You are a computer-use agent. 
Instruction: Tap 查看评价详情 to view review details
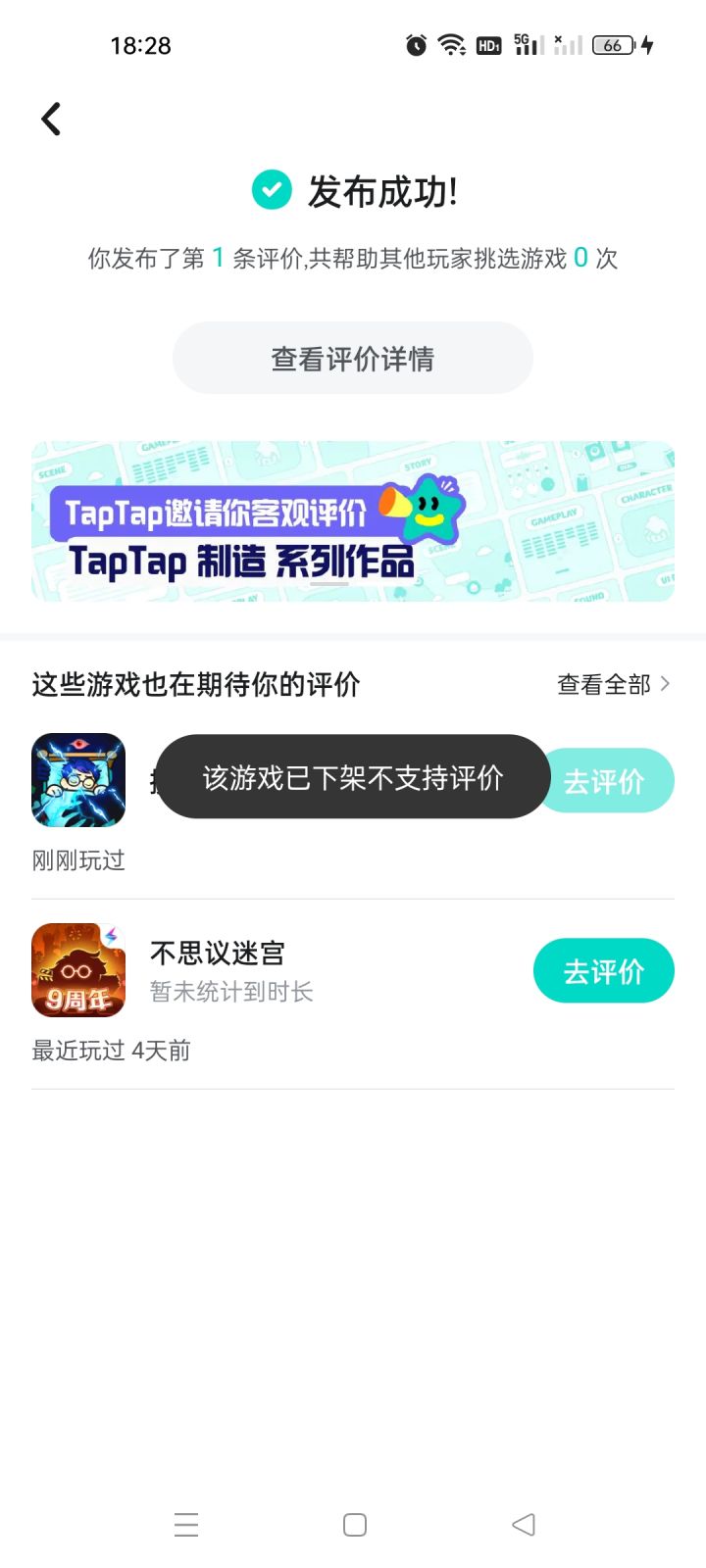(x=353, y=357)
